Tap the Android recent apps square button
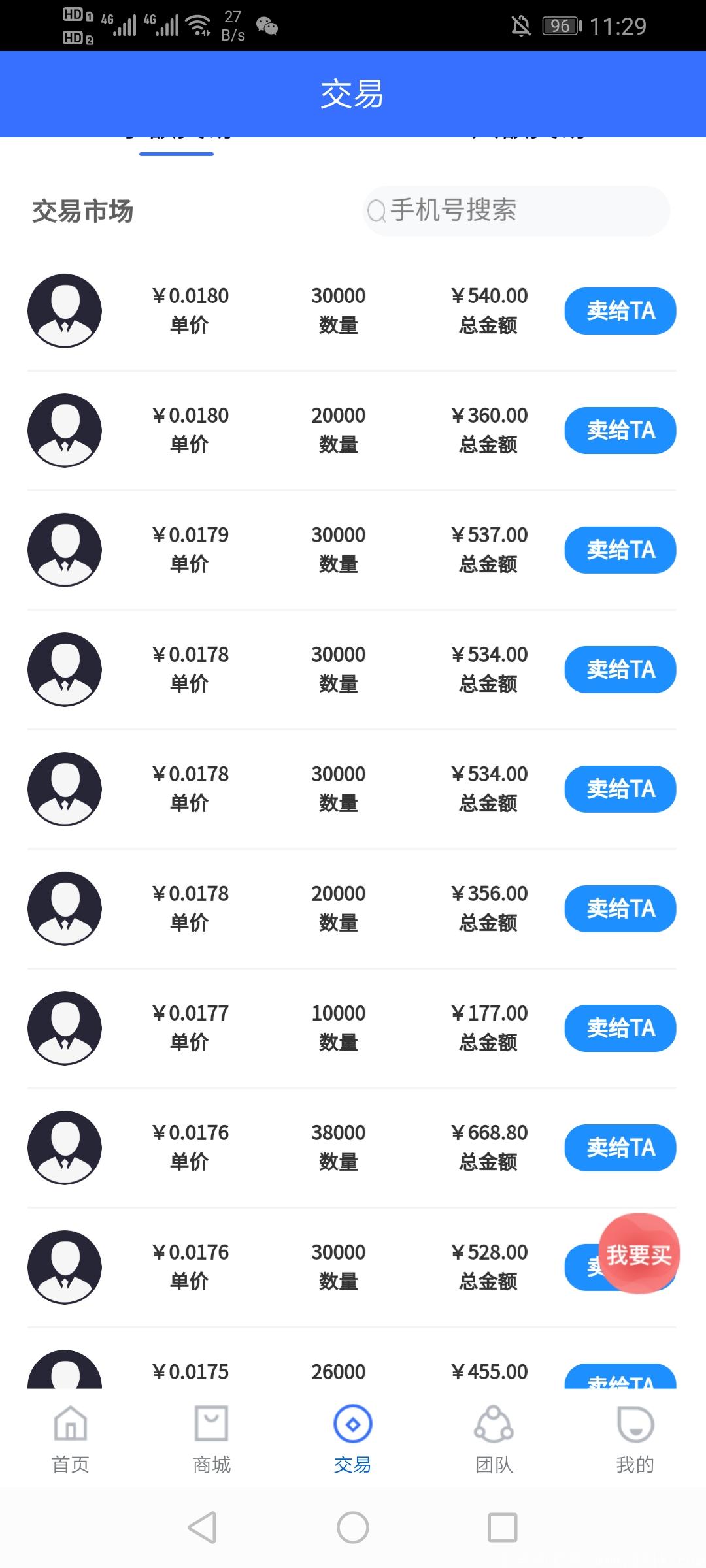This screenshot has width=706, height=1568. coord(502,1529)
